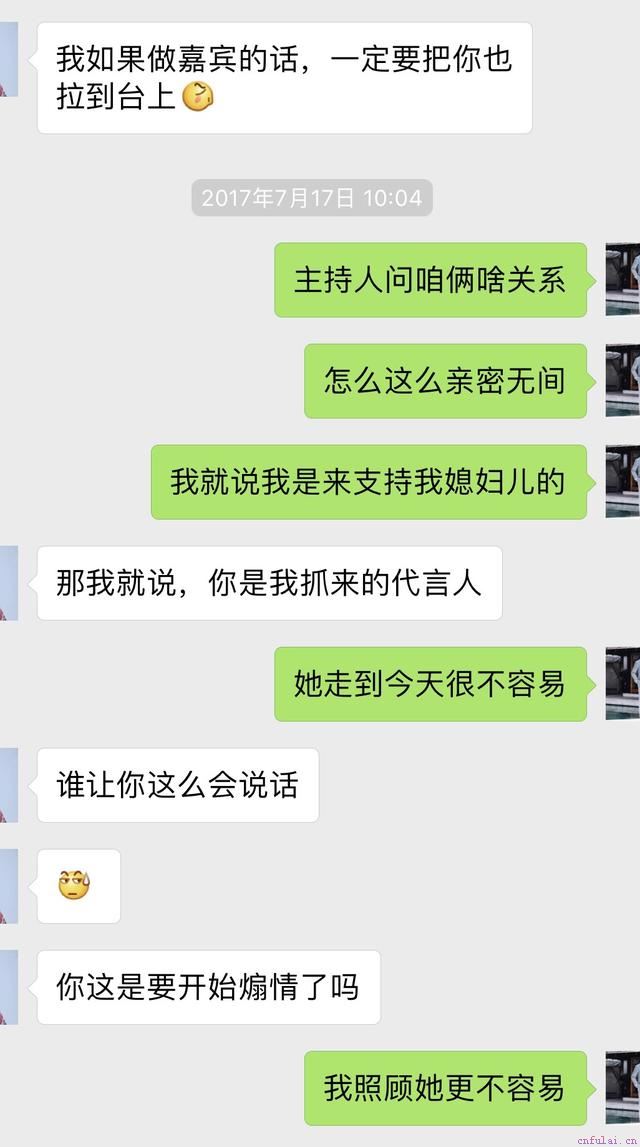Open sender's avatar beside 主持人问咱俩啥关系
Screen dimensions: 640x1147
[623, 279]
